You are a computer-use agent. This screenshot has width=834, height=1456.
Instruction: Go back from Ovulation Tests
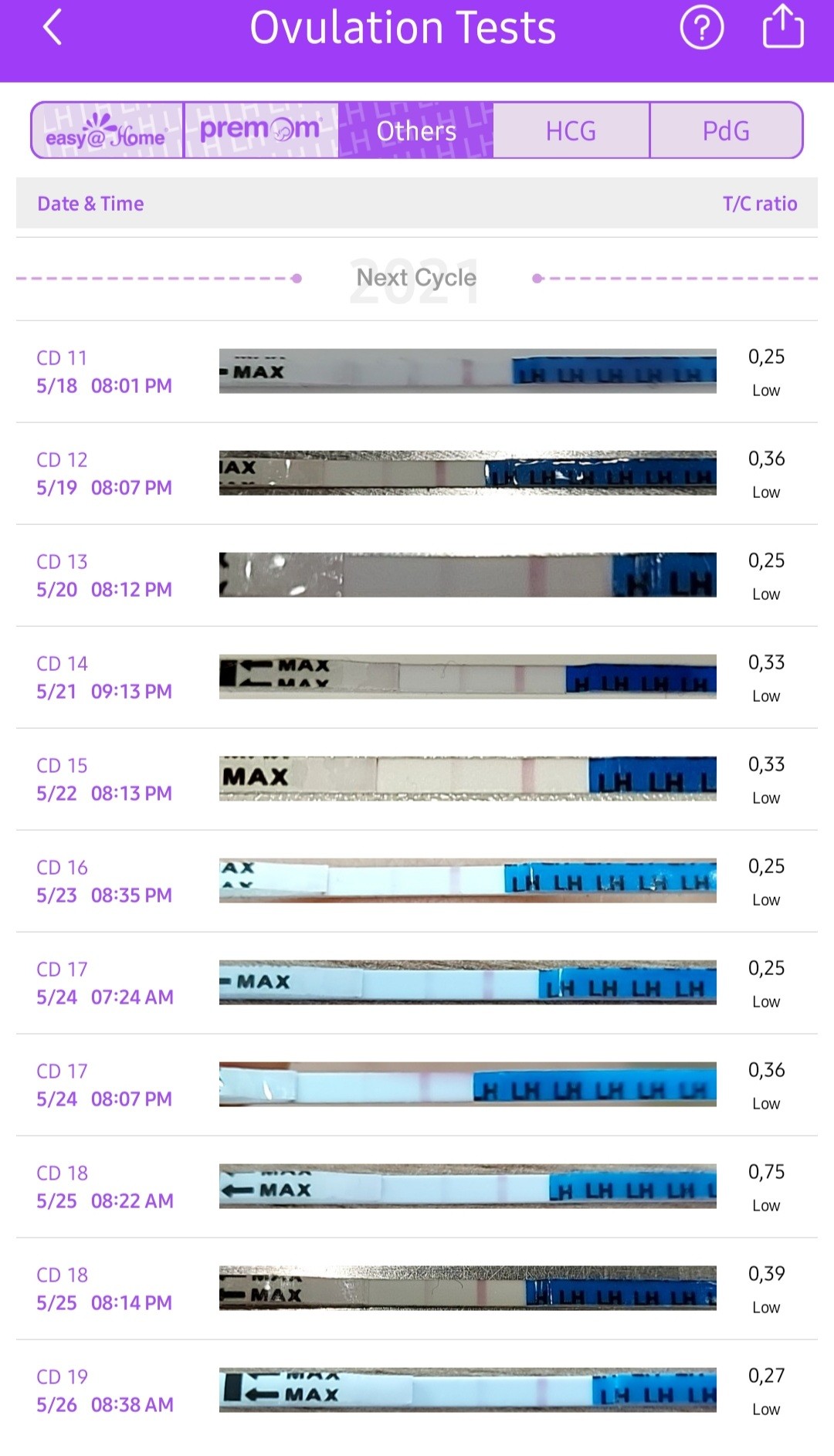[52, 29]
